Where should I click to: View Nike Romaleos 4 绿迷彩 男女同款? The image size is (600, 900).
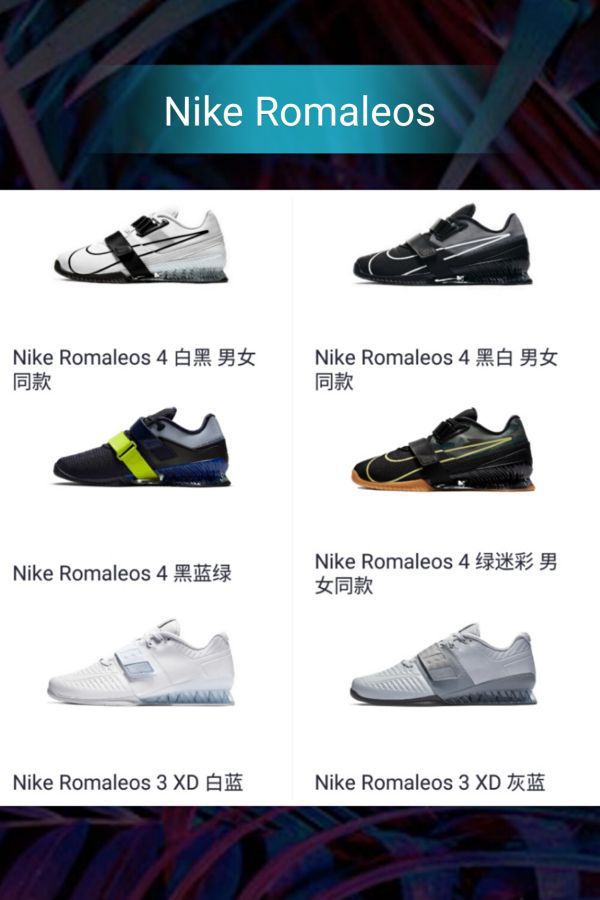(x=443, y=450)
